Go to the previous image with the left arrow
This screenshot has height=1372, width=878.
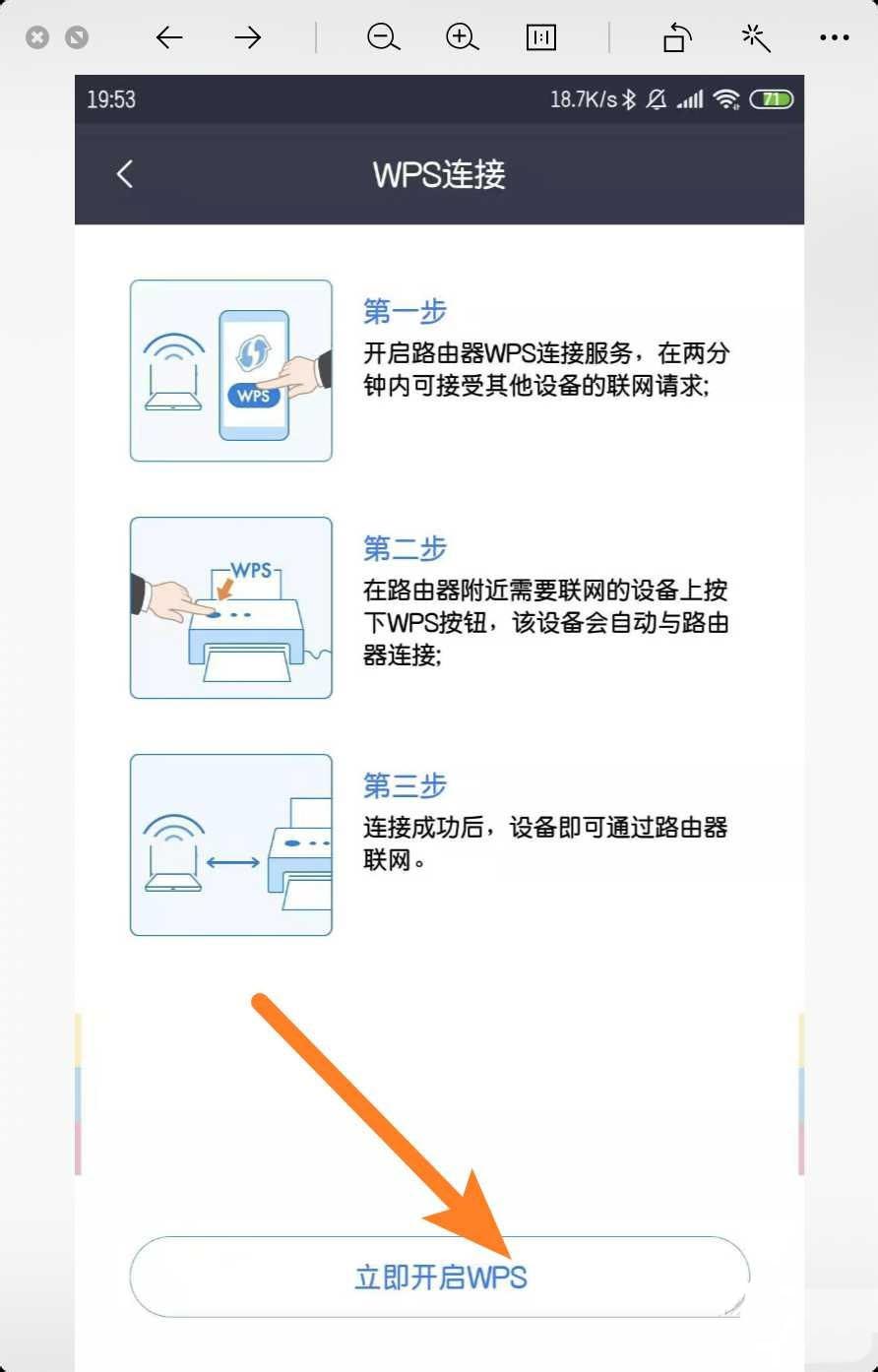(x=169, y=38)
